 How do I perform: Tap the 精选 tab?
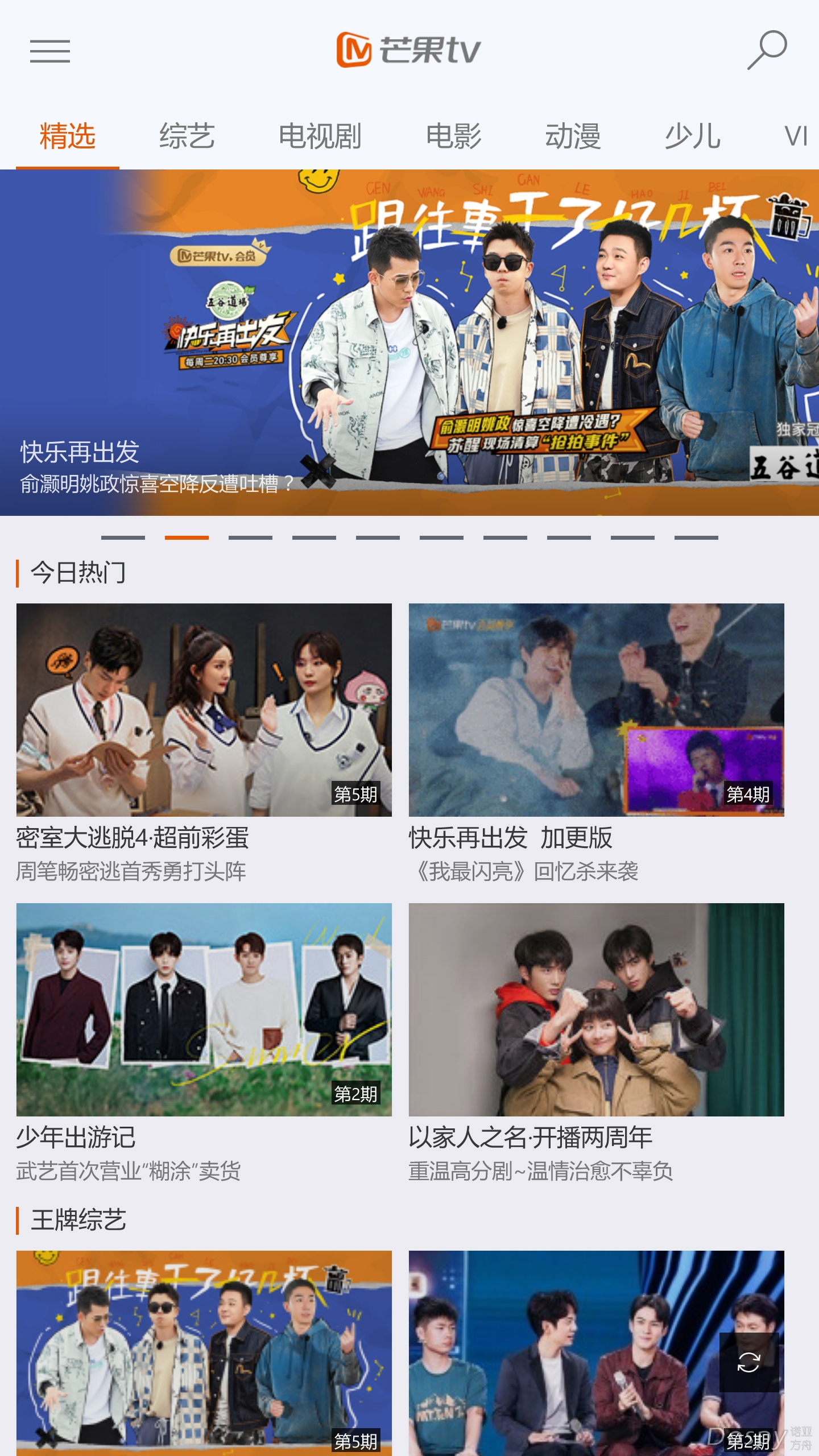click(67, 136)
